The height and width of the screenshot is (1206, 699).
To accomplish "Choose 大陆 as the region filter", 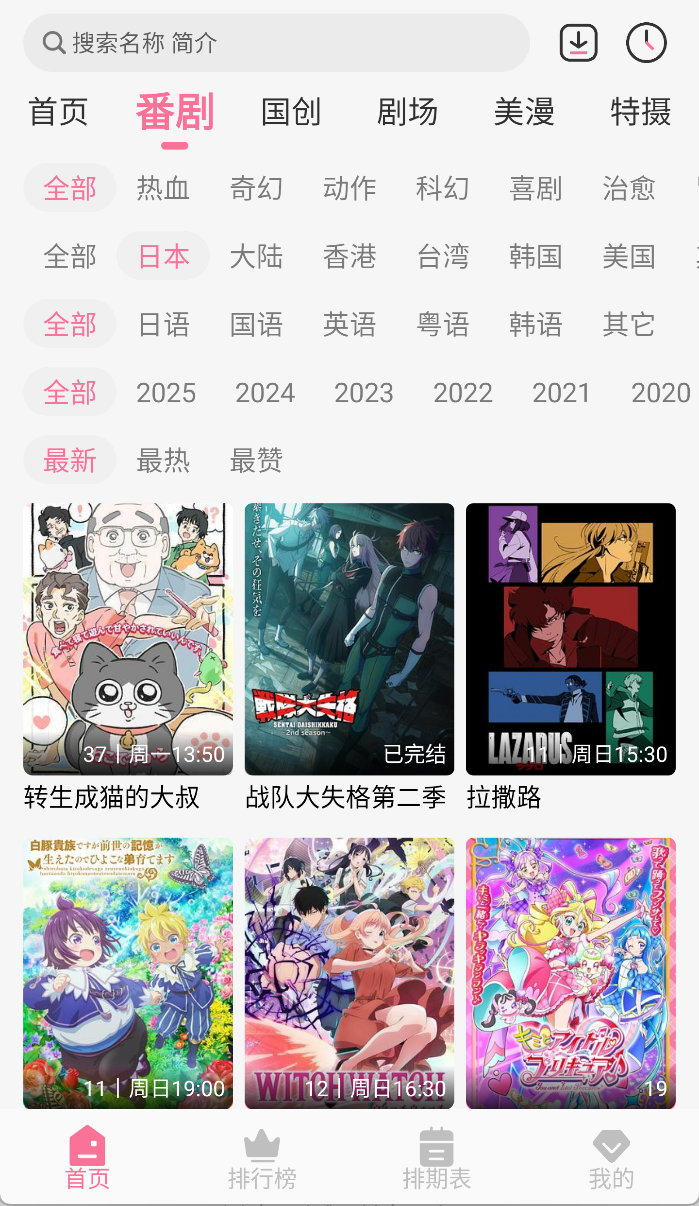I will point(256,257).
